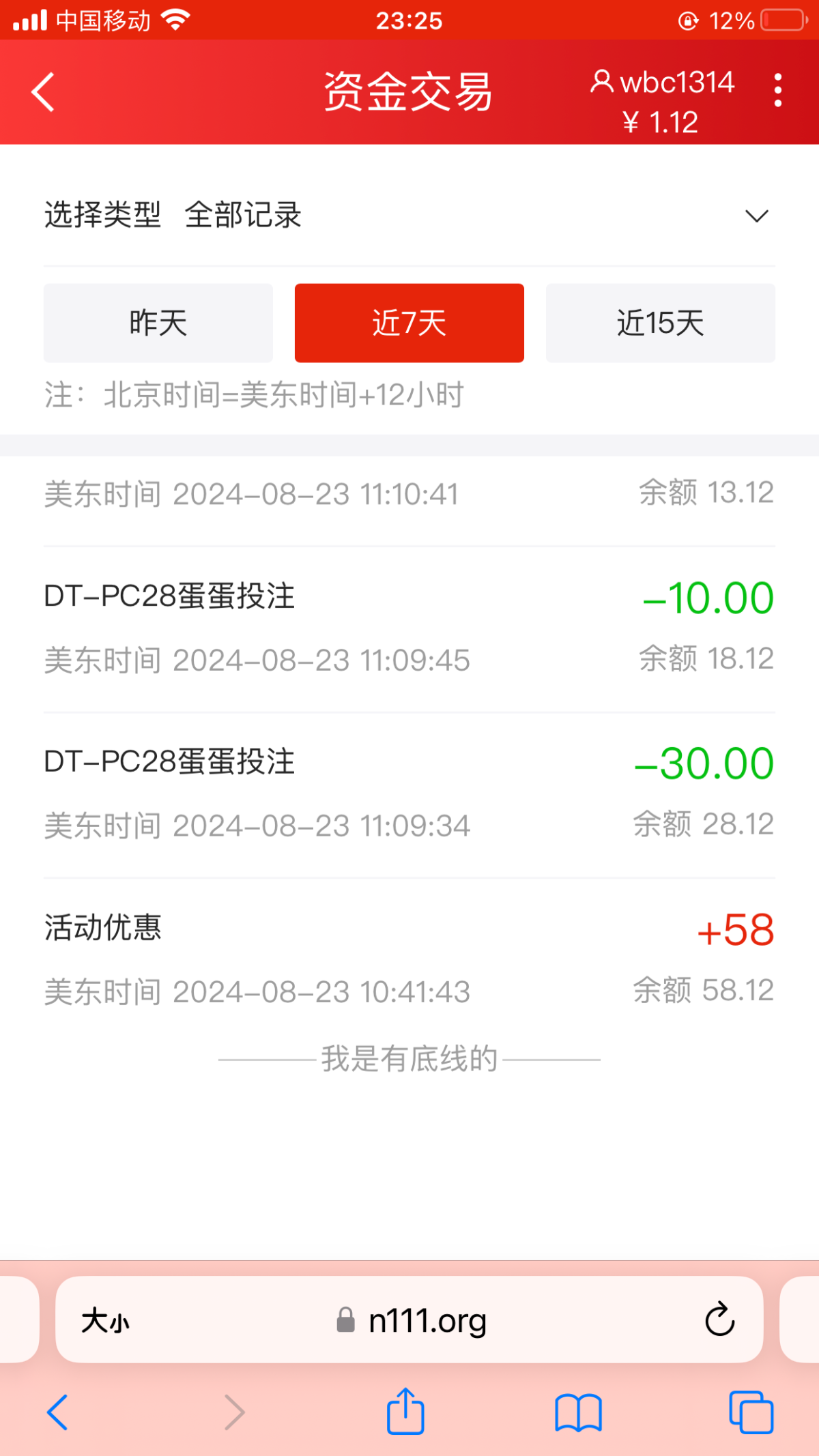
Task: Open the three-dot overflow menu
Action: tap(777, 91)
